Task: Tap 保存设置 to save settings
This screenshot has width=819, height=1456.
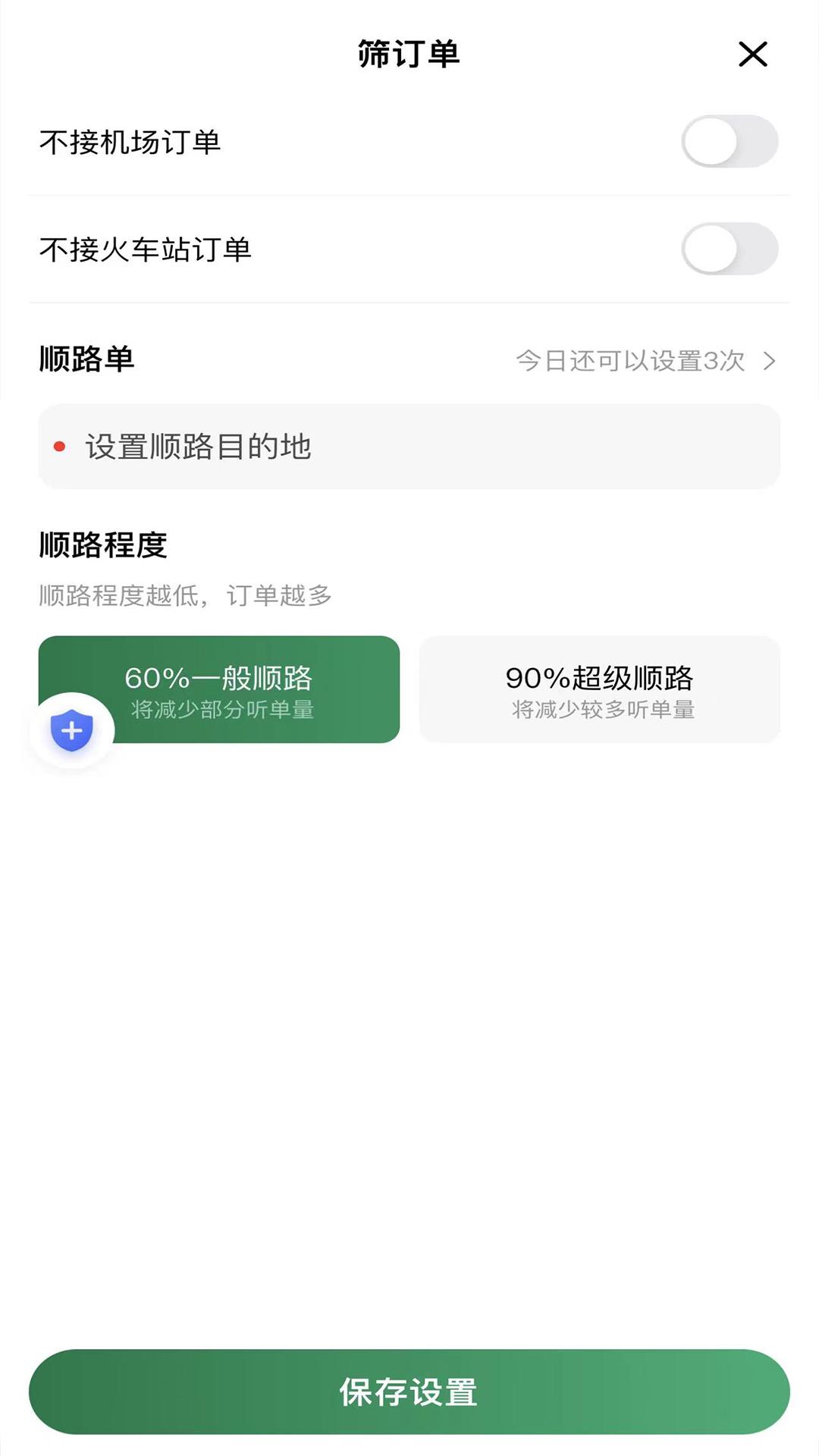Action: [409, 1392]
